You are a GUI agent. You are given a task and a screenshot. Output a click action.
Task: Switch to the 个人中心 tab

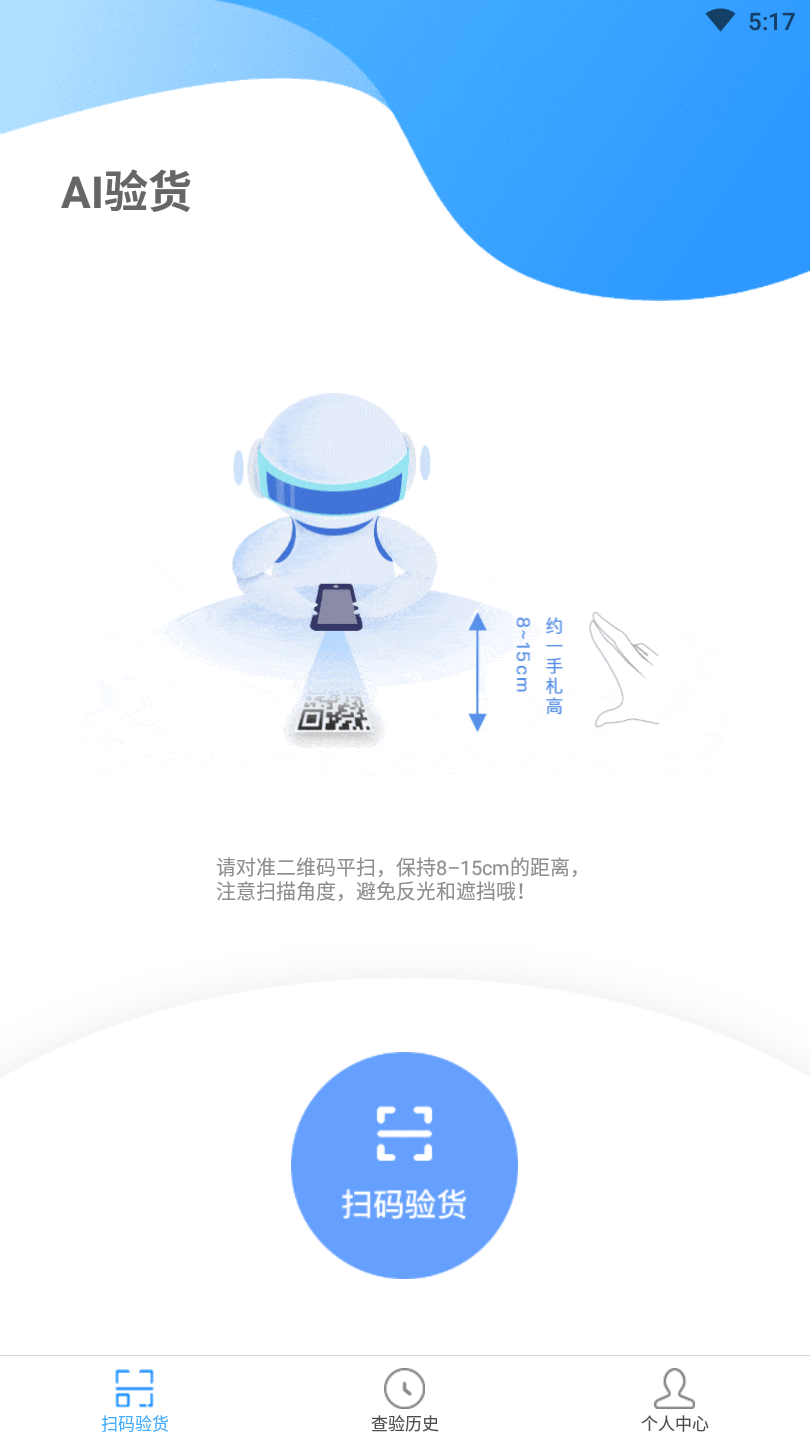[x=673, y=1400]
